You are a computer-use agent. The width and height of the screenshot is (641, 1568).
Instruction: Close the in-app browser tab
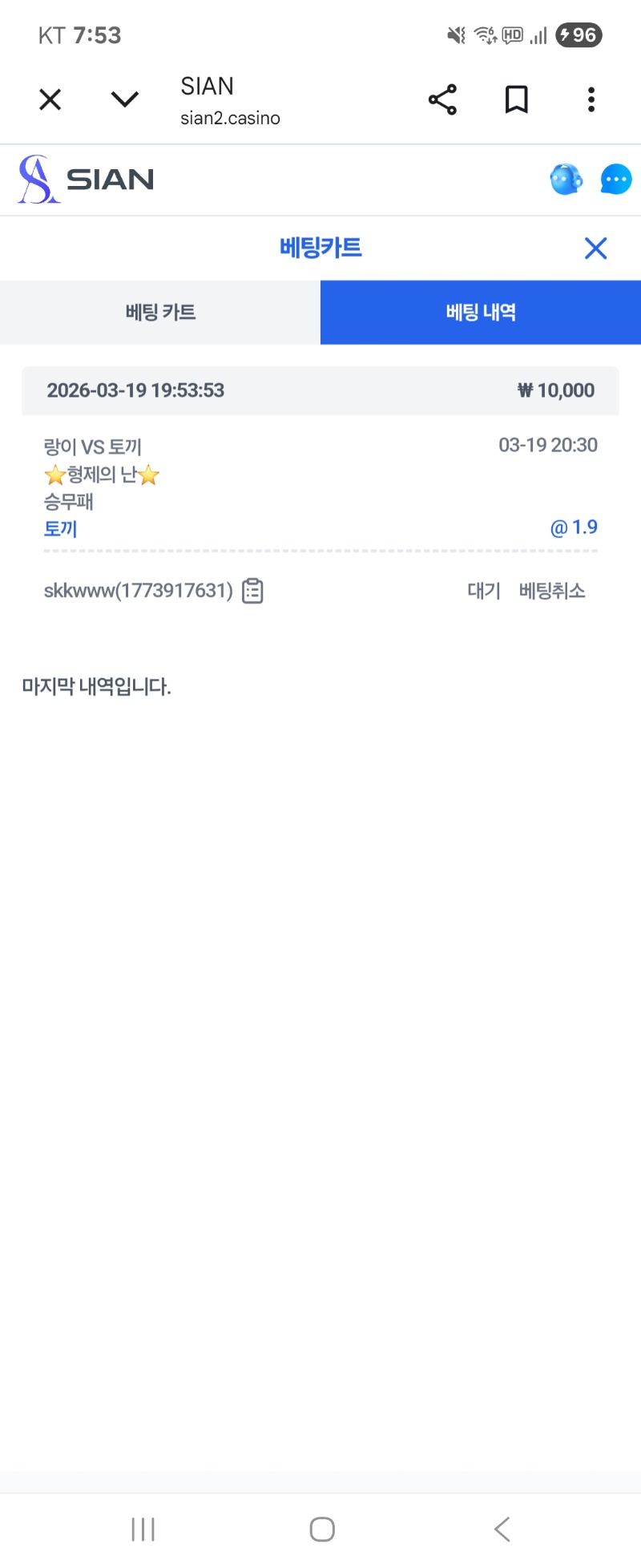50,100
